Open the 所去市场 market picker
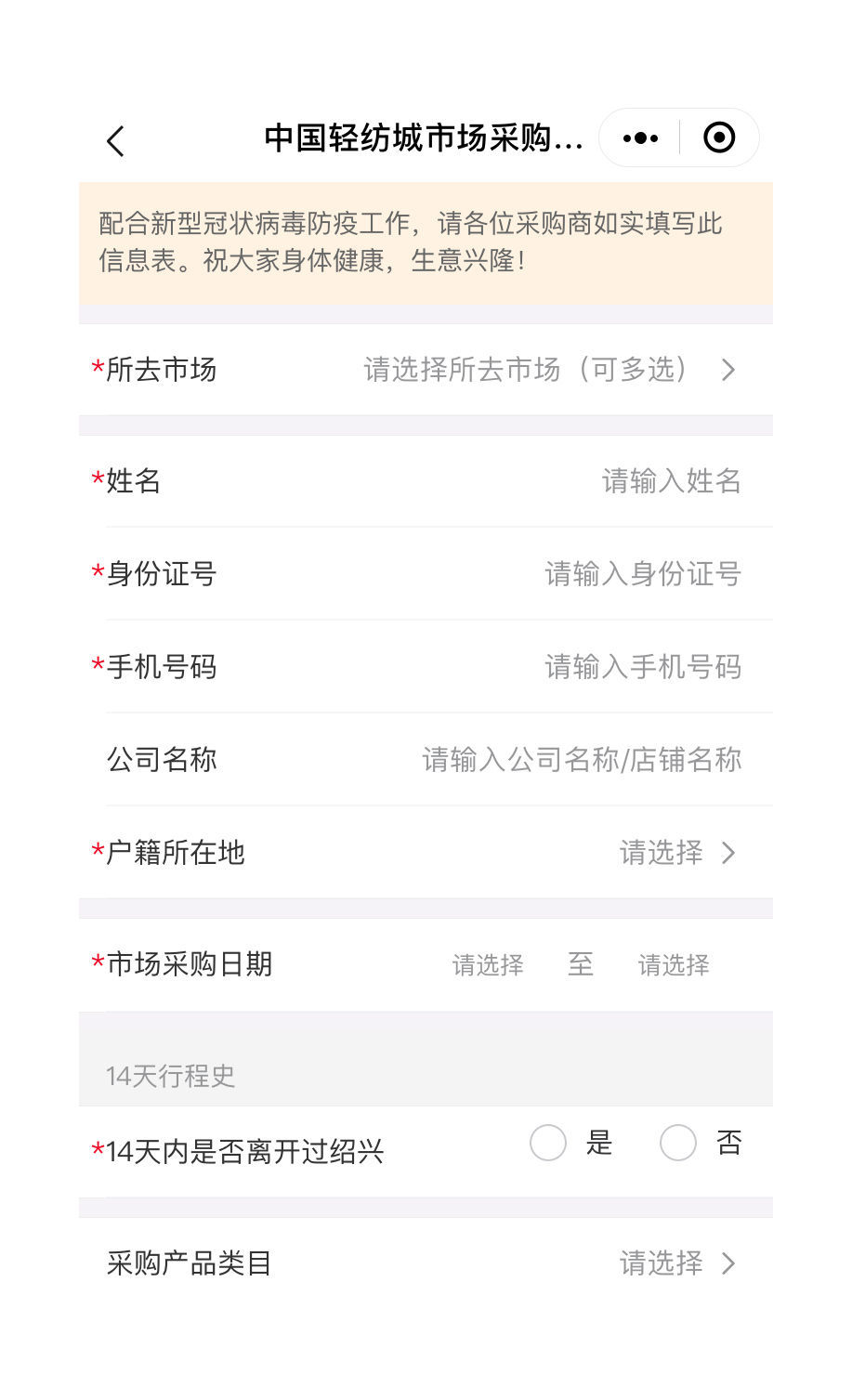The width and height of the screenshot is (852, 1400). [x=426, y=370]
